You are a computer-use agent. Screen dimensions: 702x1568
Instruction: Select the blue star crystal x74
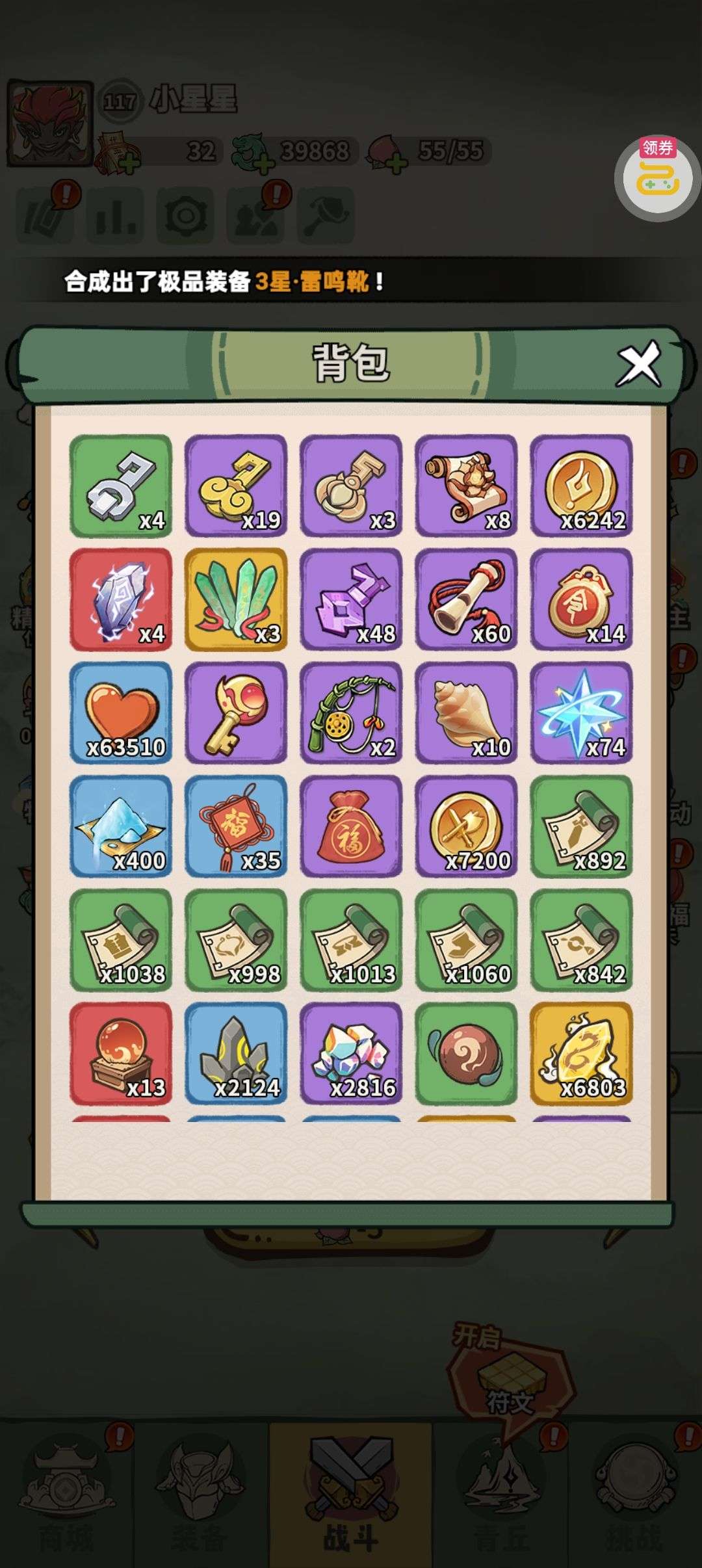point(581,712)
